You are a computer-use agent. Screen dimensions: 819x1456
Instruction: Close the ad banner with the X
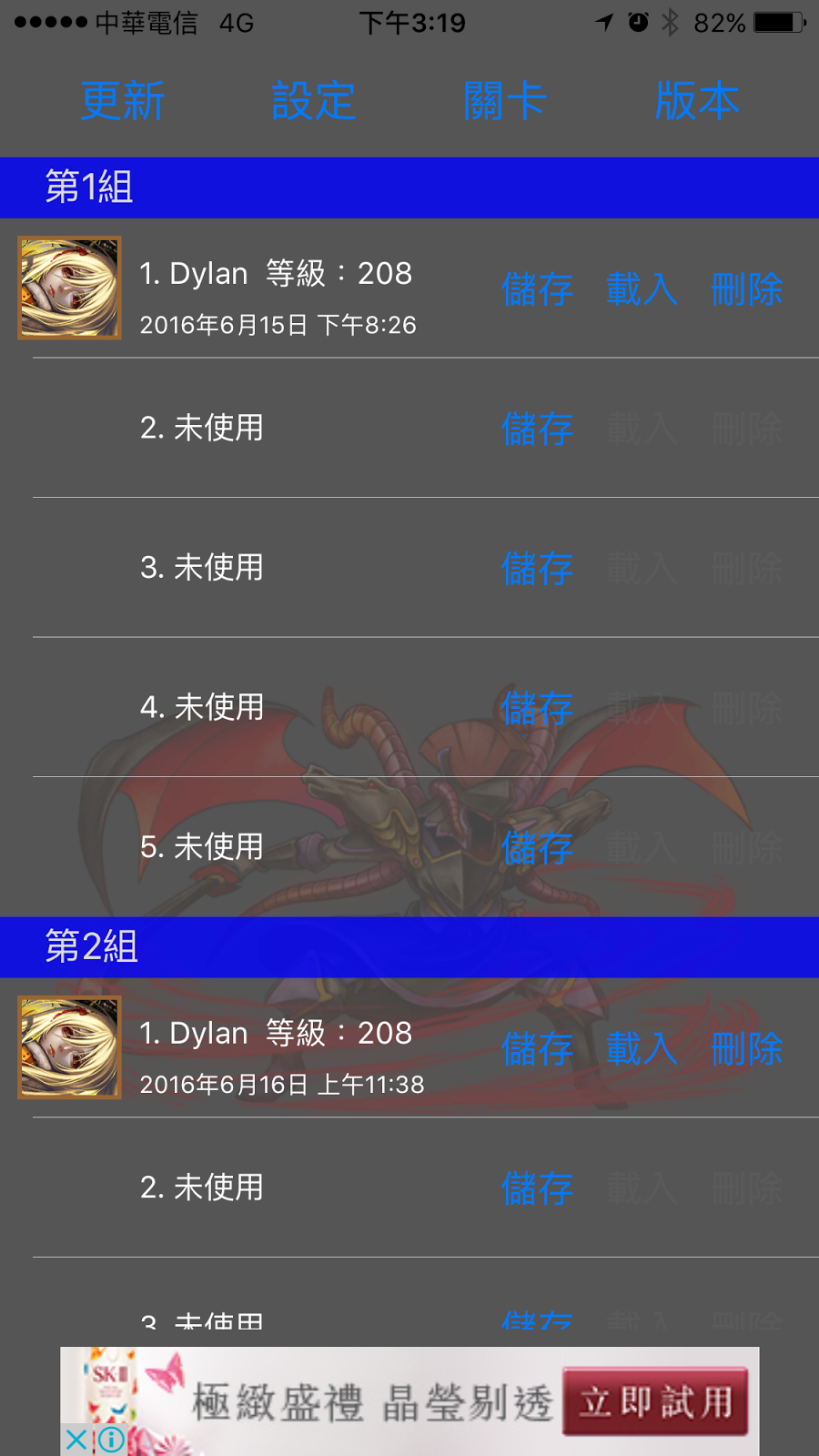77,1440
